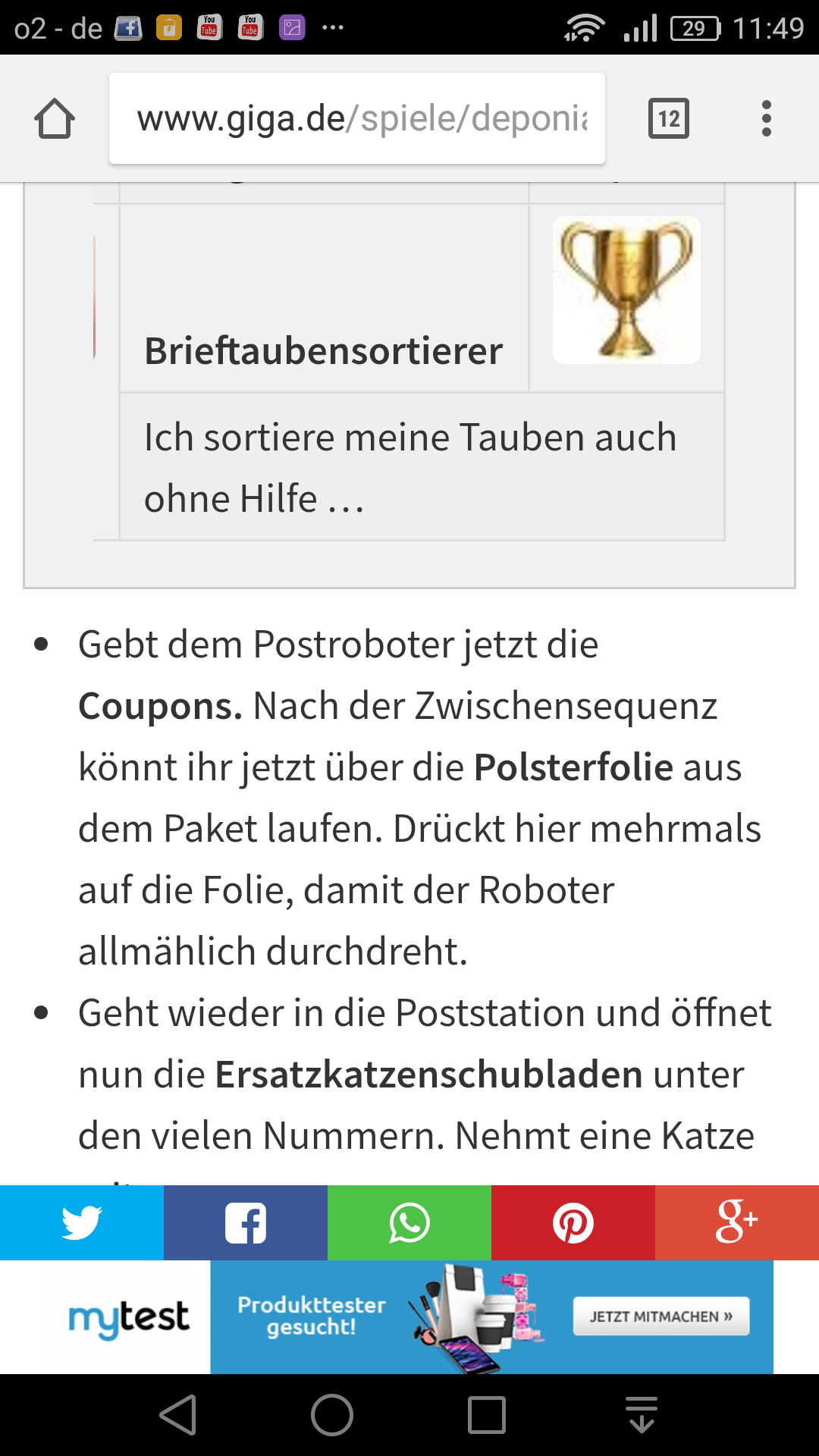Tap Jetzt Mitmachen in the mytest ad
Screen dimensions: 819x1456
[661, 1316]
